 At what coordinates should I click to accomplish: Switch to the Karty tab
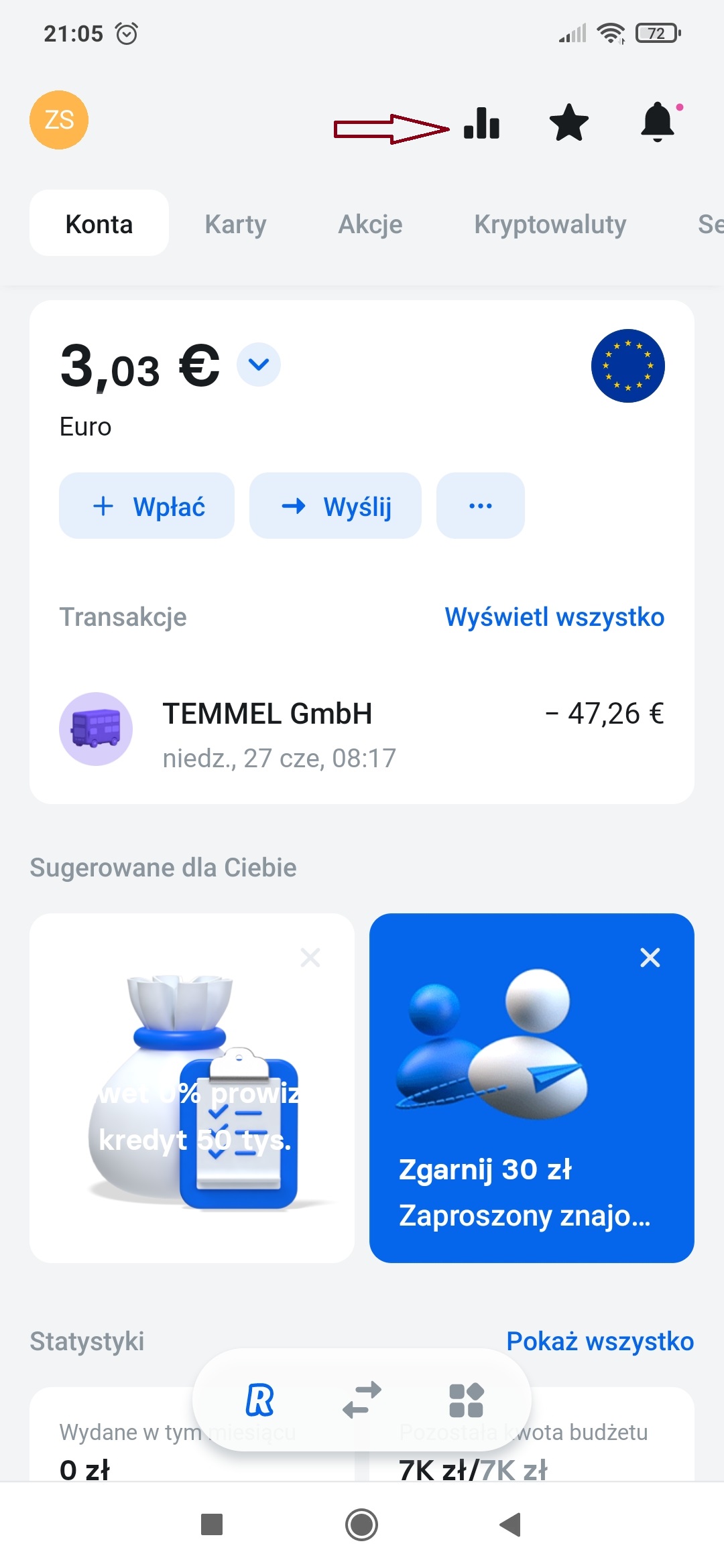(x=235, y=224)
